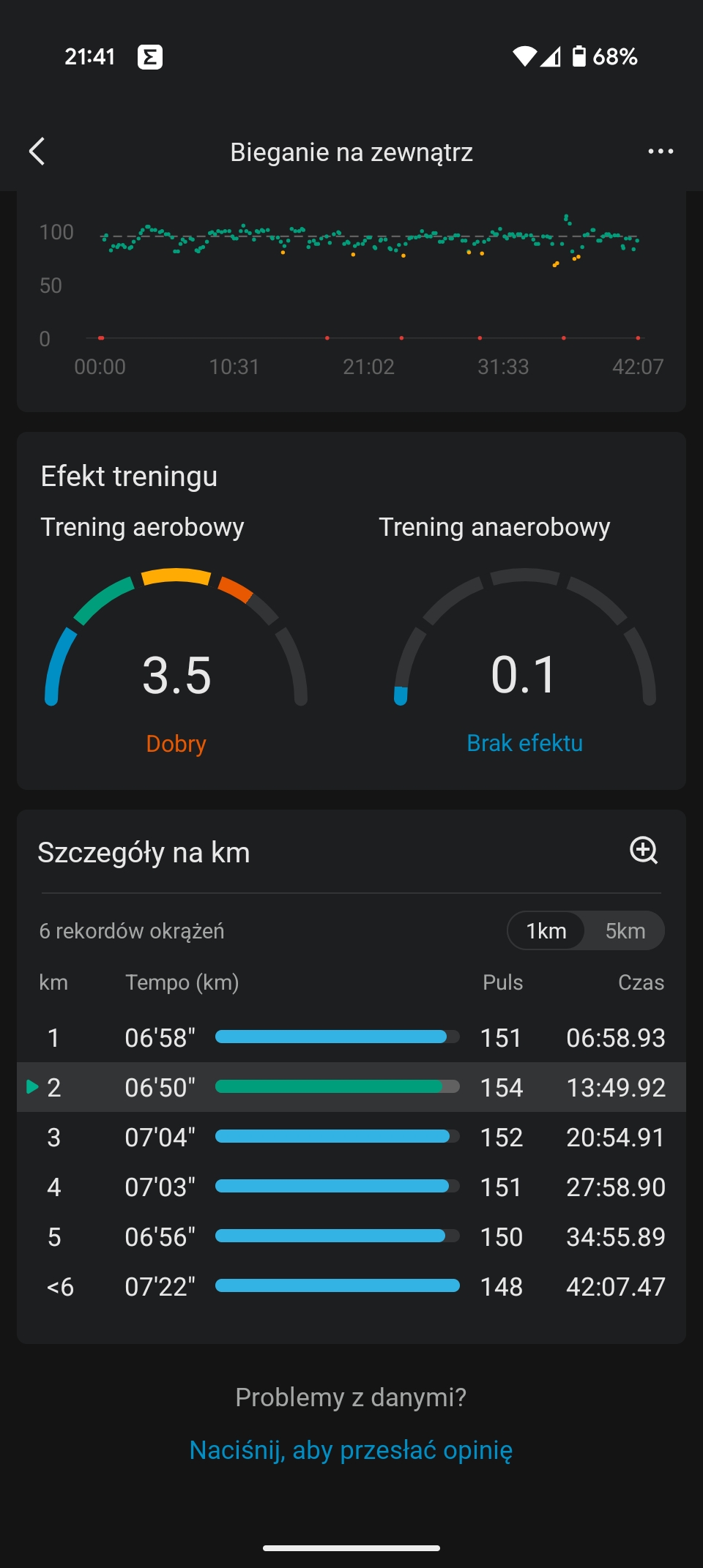Viewport: 703px width, 1568px height.
Task: Switch to the 5km segment
Action: [625, 930]
